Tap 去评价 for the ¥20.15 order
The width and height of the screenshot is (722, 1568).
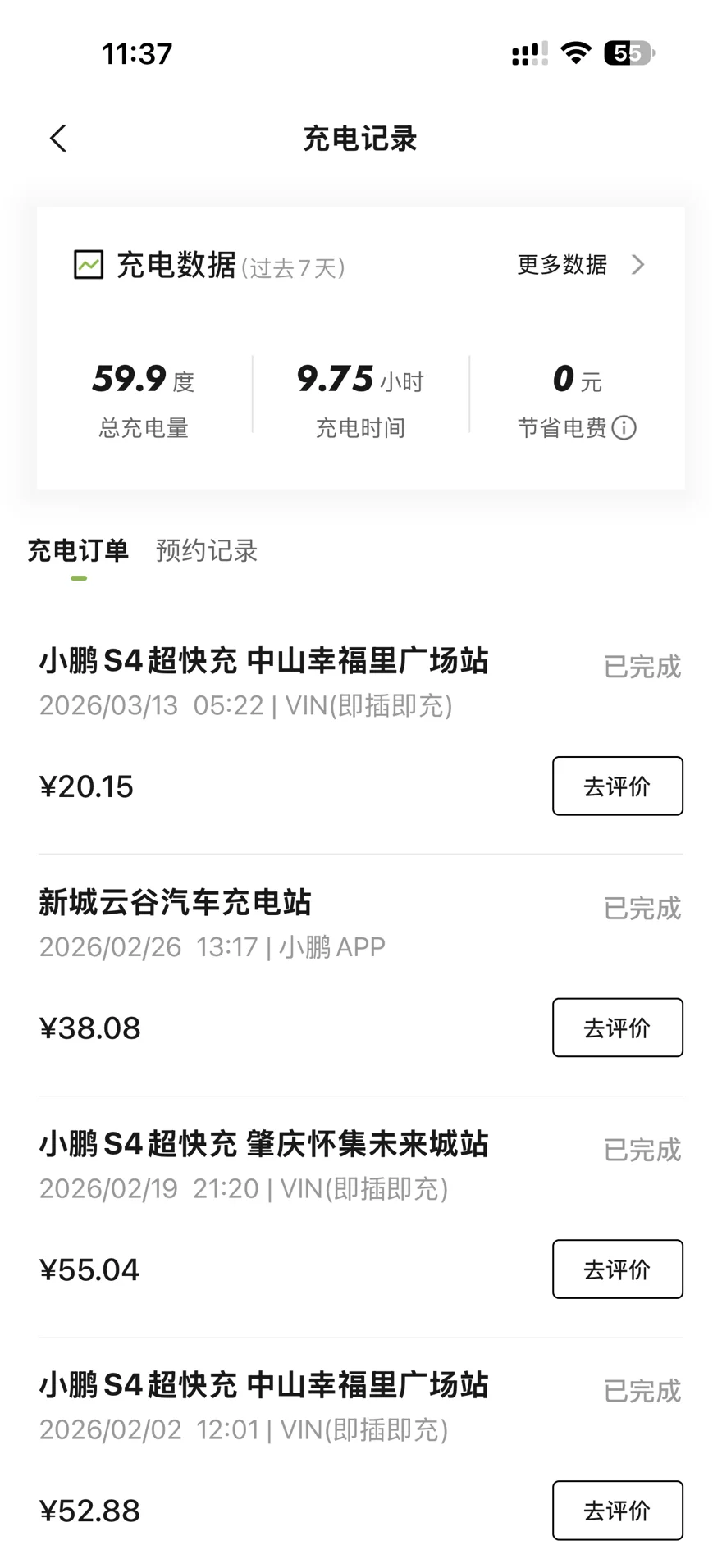coord(617,786)
